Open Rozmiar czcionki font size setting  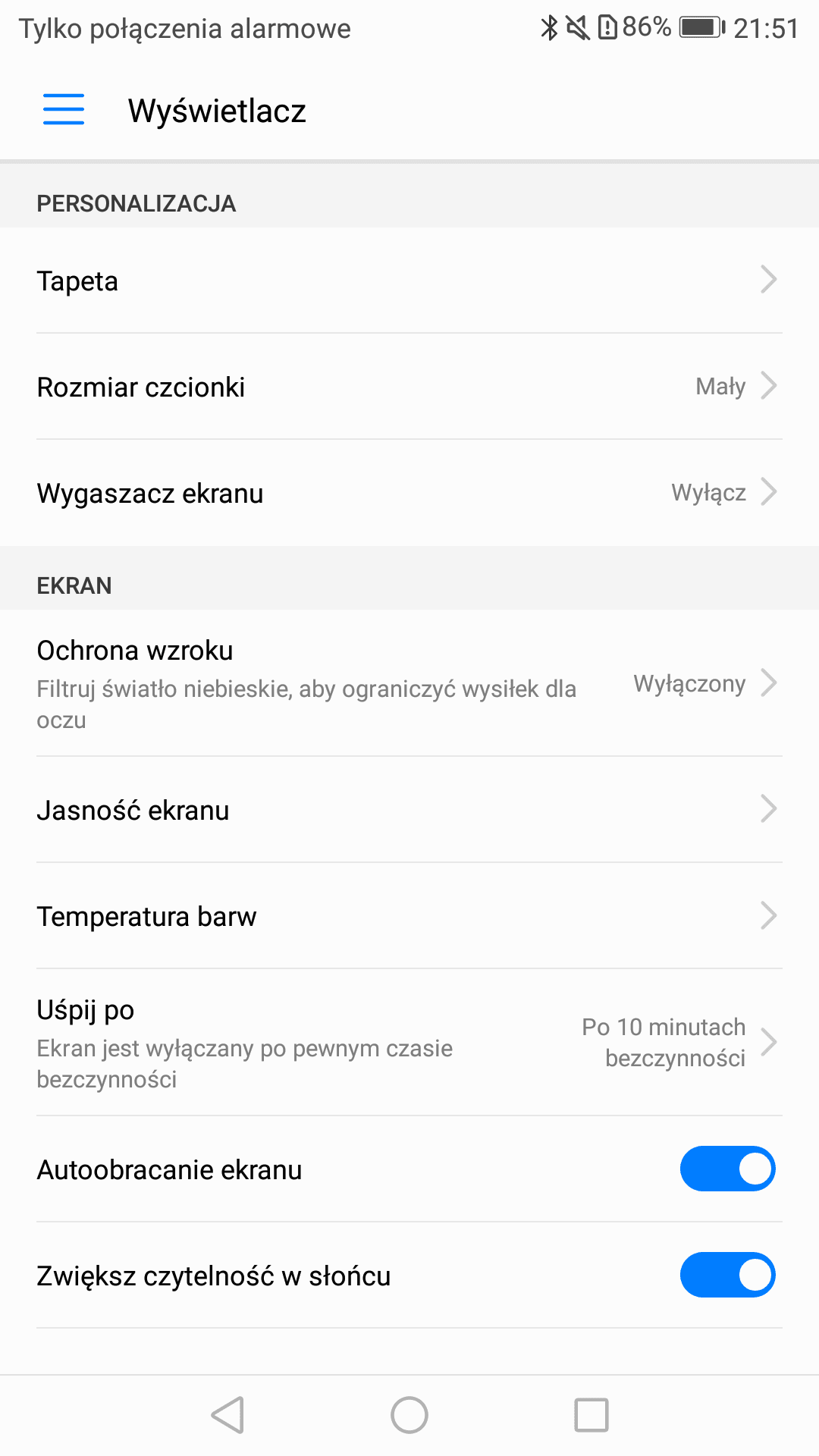tap(409, 387)
